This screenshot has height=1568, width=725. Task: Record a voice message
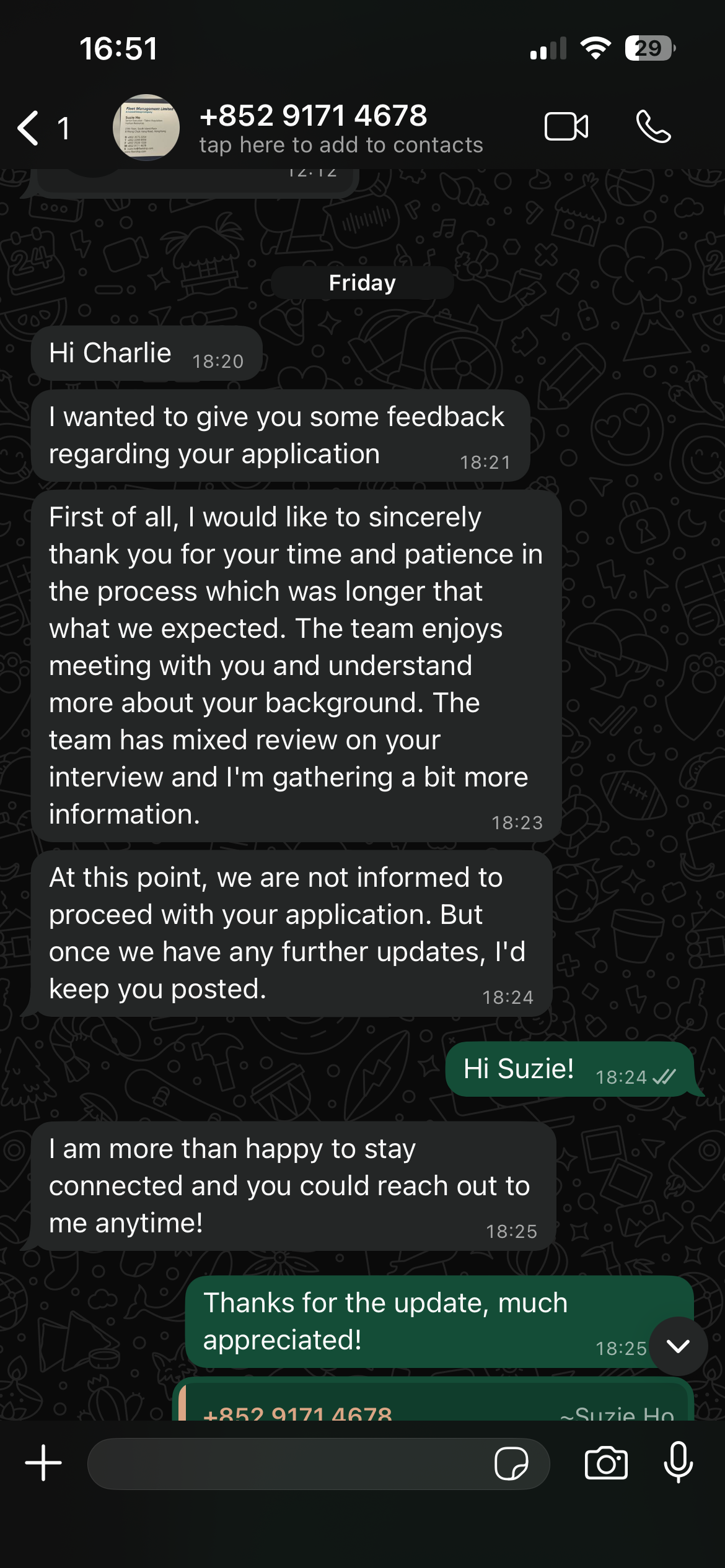click(678, 1462)
